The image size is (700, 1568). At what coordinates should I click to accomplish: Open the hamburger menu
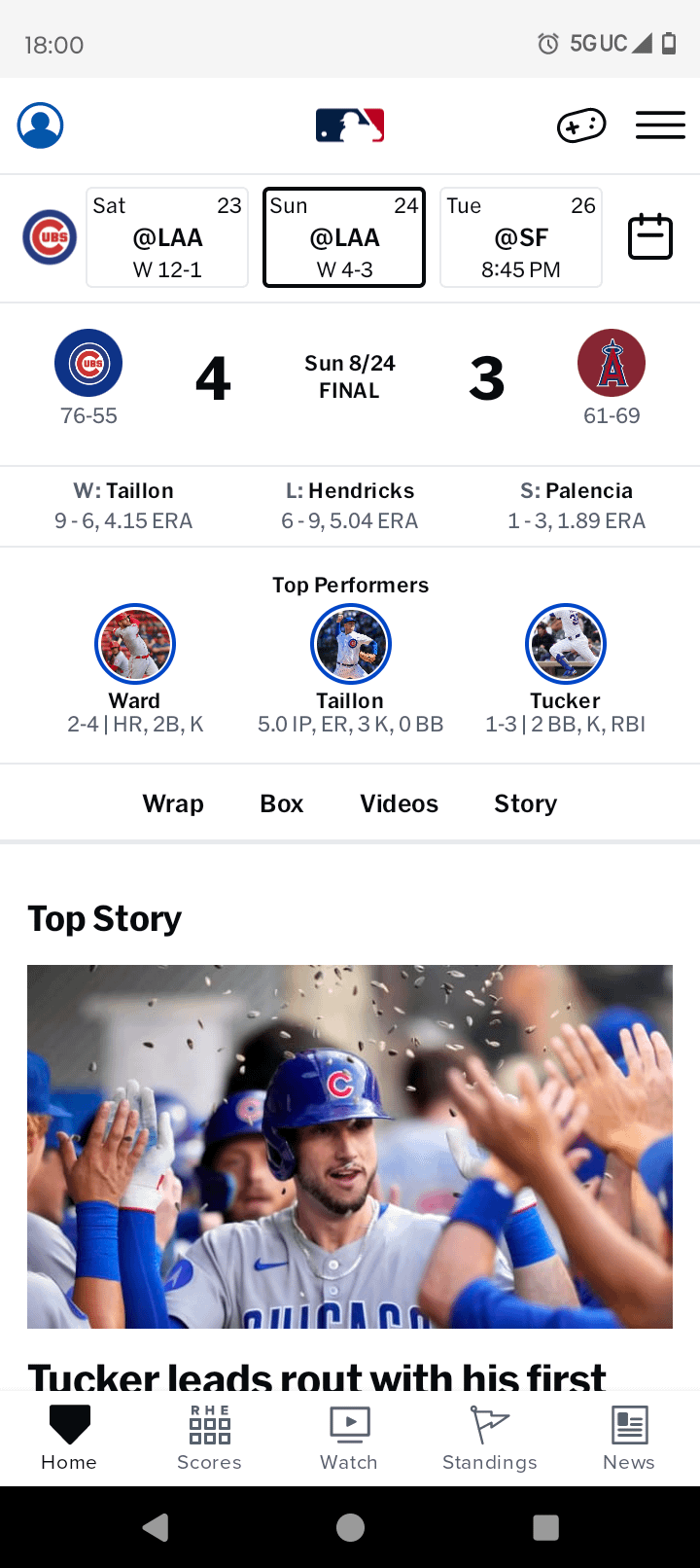[x=660, y=125]
